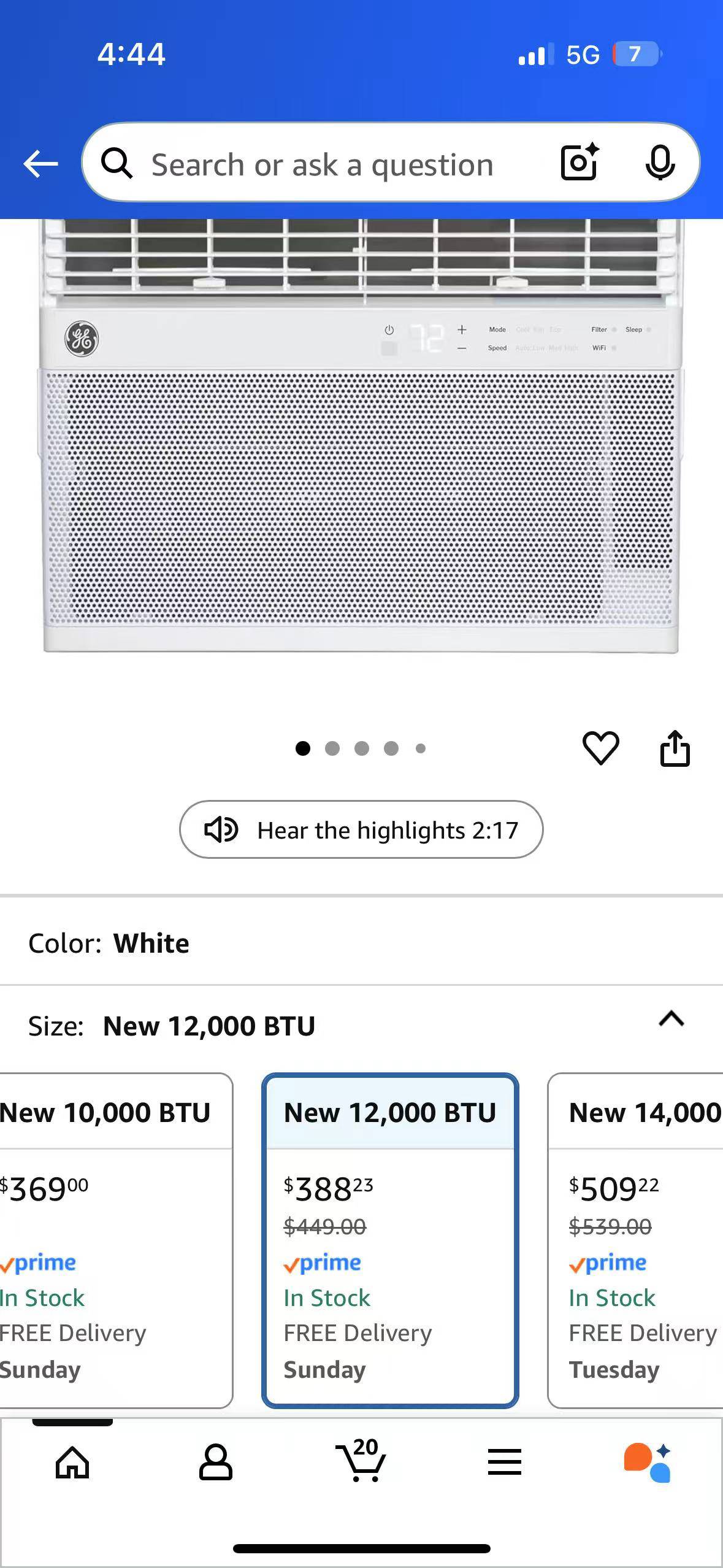
Task: Open the Rufus AI assistant
Action: click(x=648, y=1462)
